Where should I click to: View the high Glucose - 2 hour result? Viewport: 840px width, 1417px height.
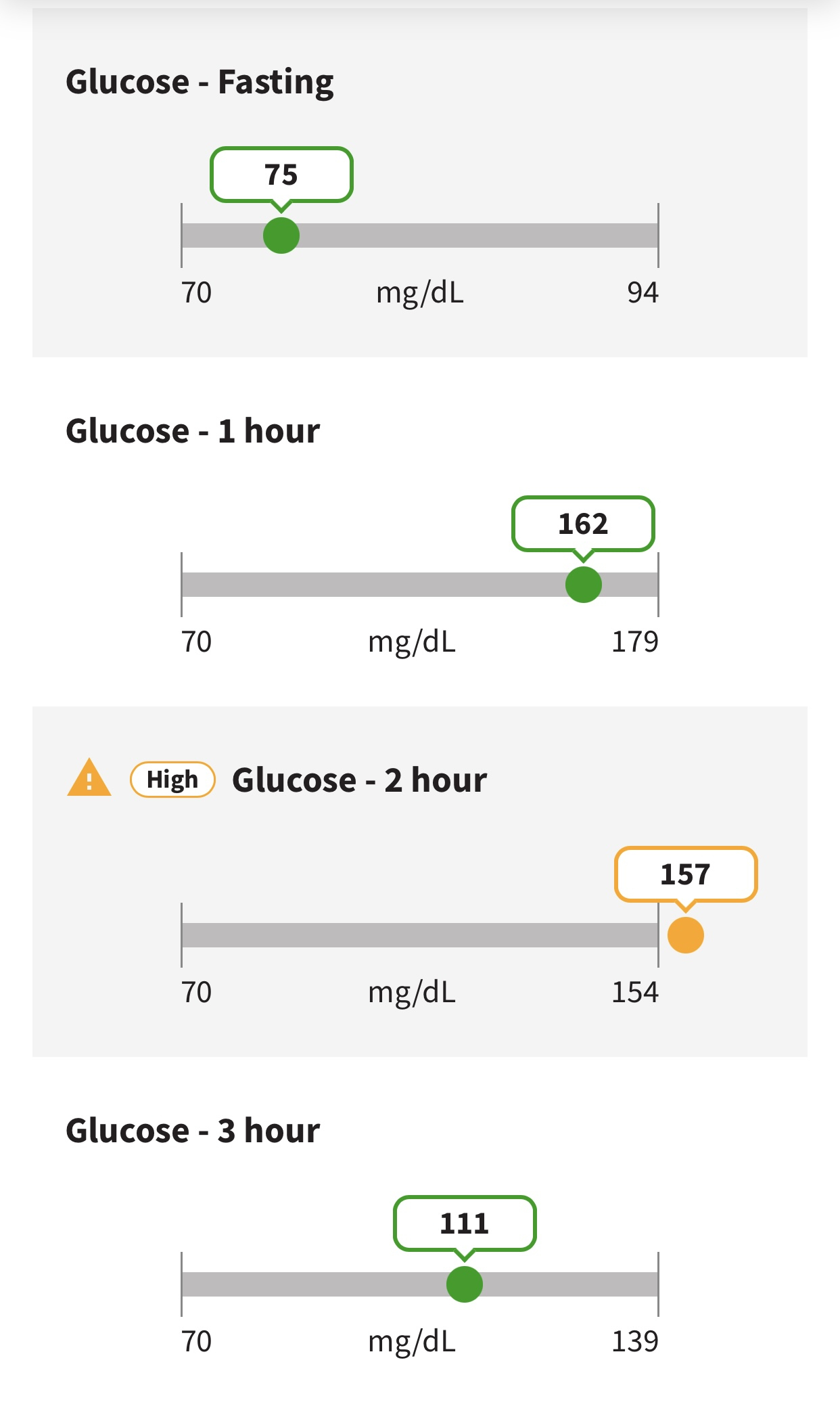pos(419,881)
